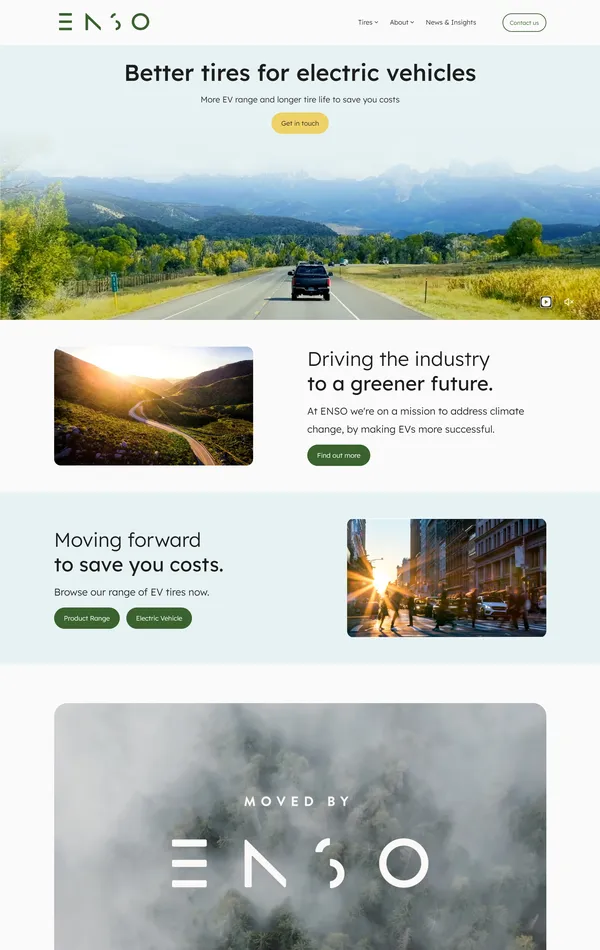Screen dimensions: 600x950
Task: Open the Product Range page
Action: [x=87, y=618]
